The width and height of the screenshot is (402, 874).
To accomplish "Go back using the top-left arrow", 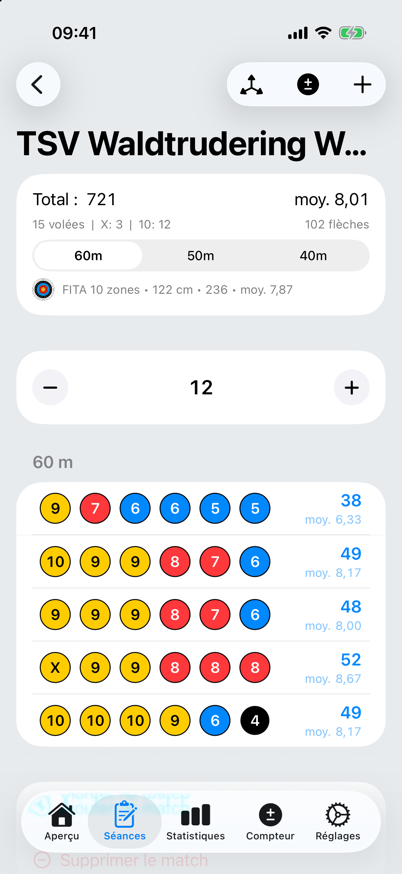I will pyautogui.click(x=38, y=85).
